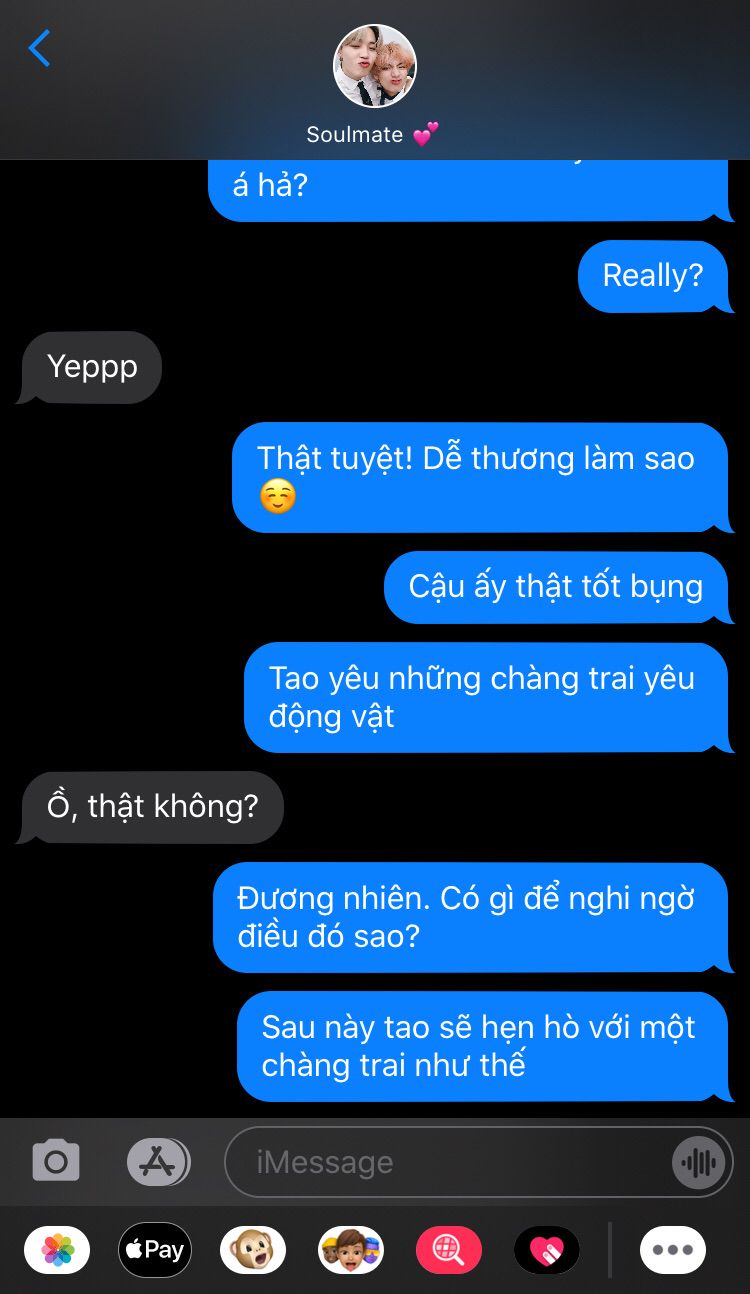Open the camera to take a photo
The width and height of the screenshot is (750, 1294).
tap(56, 1162)
